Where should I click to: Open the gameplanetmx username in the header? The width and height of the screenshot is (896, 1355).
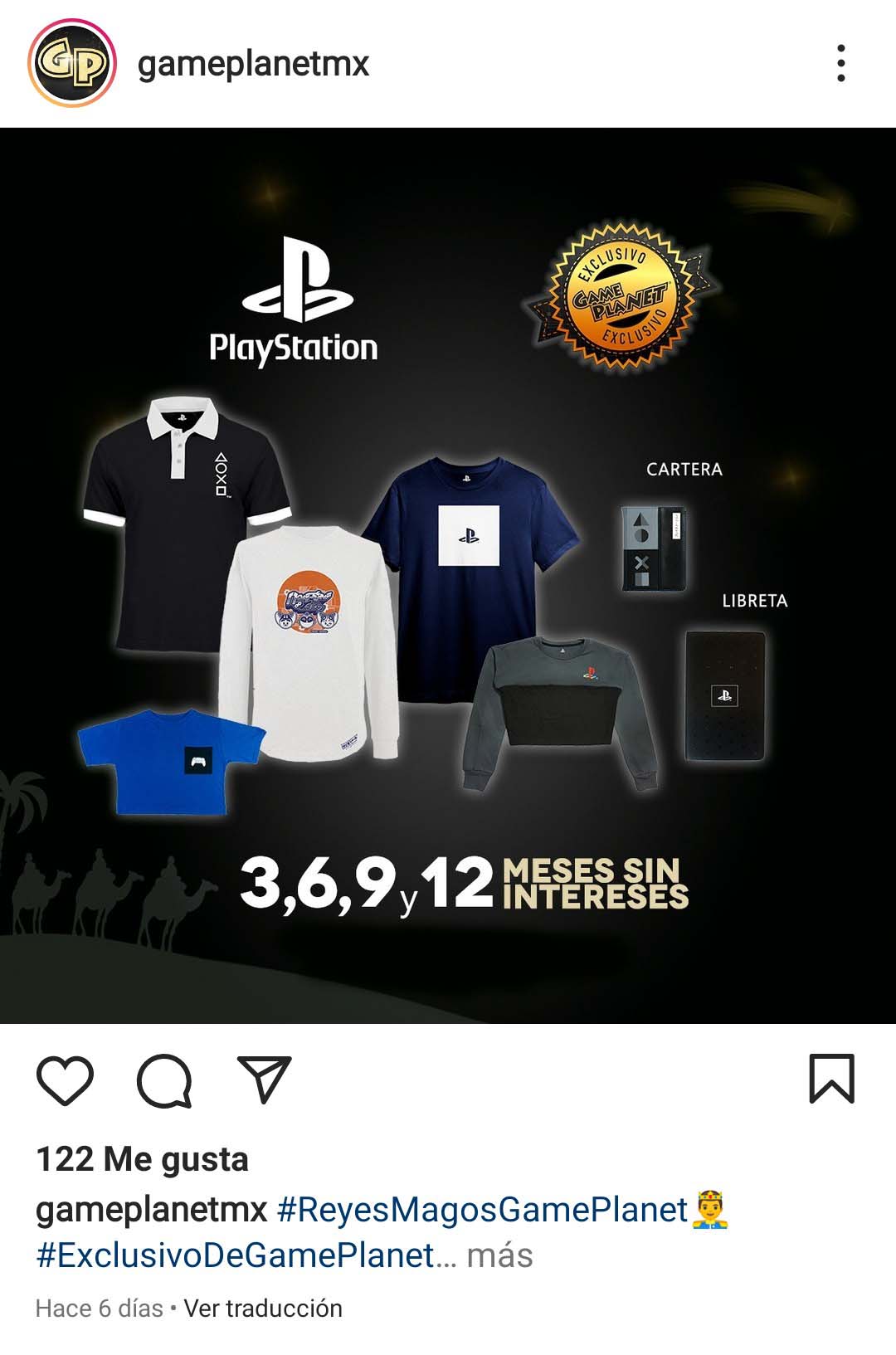click(253, 64)
